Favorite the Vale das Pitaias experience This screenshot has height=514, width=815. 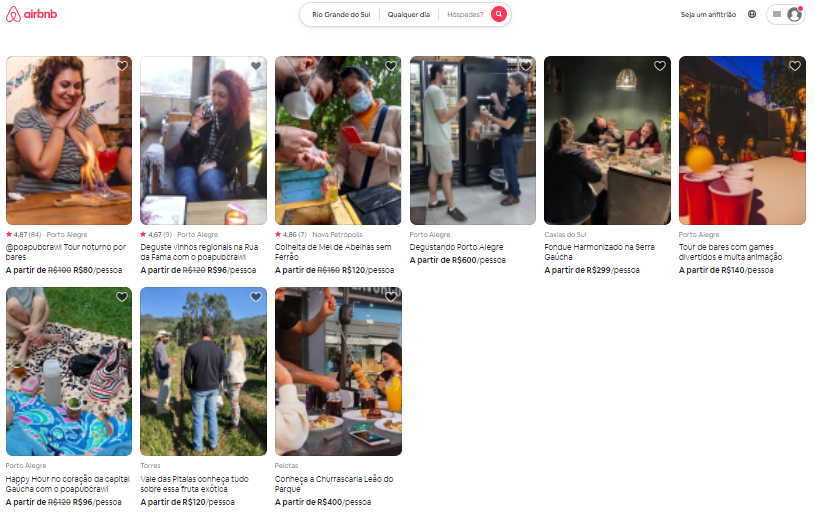(x=256, y=297)
